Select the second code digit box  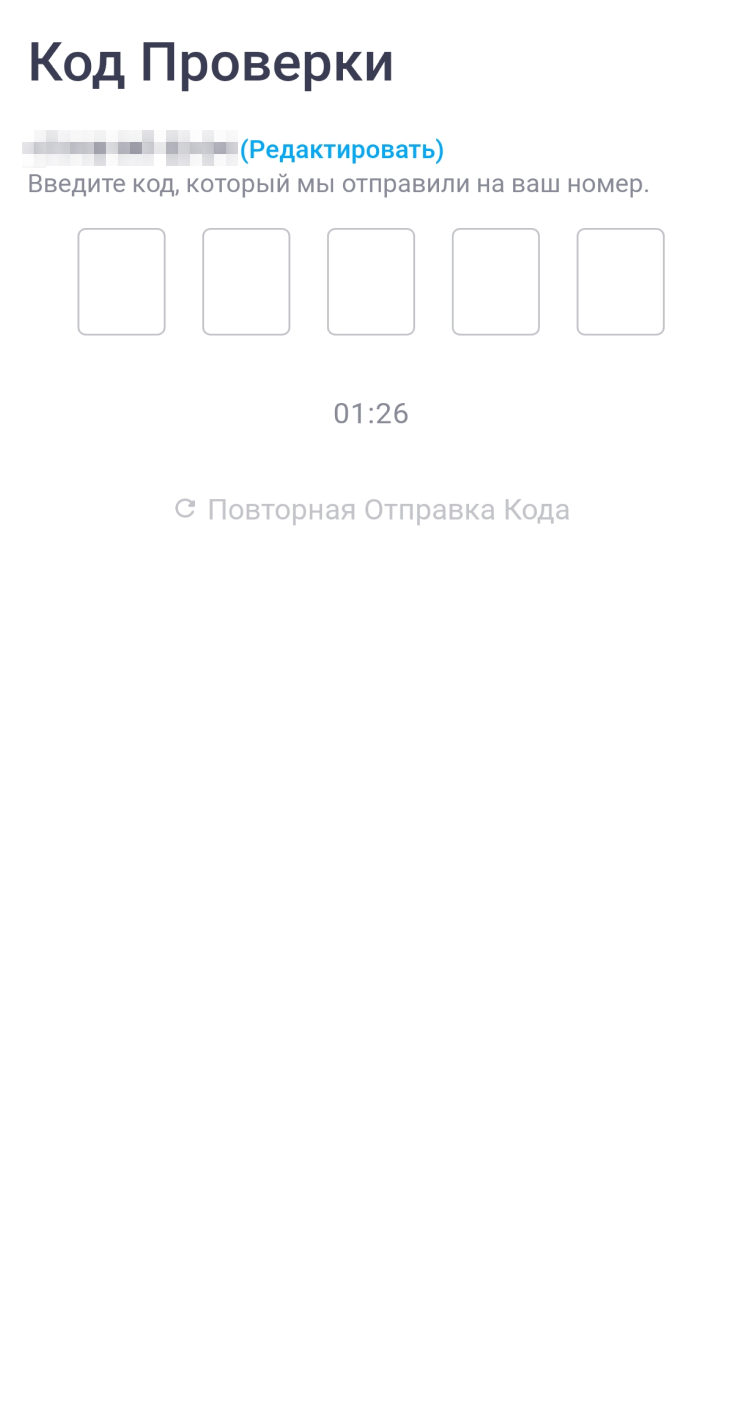pos(246,282)
